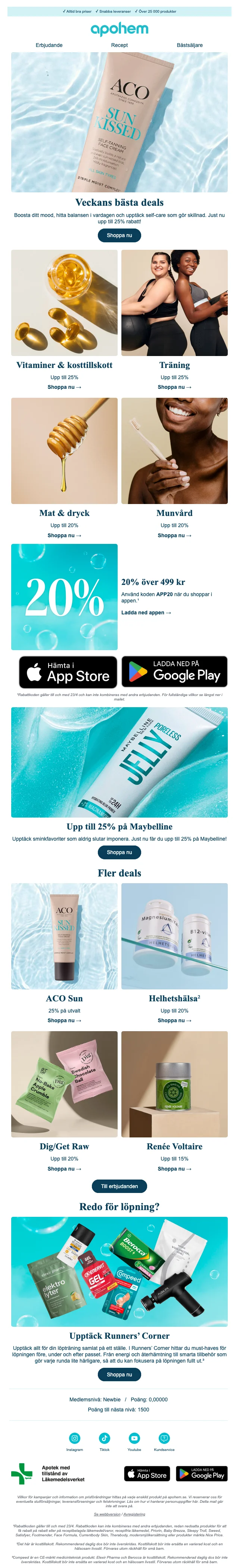Screen dimensions: 239x1568
Task: Tap Shoppa nu under Renée Voltaire
Action: point(174,1168)
